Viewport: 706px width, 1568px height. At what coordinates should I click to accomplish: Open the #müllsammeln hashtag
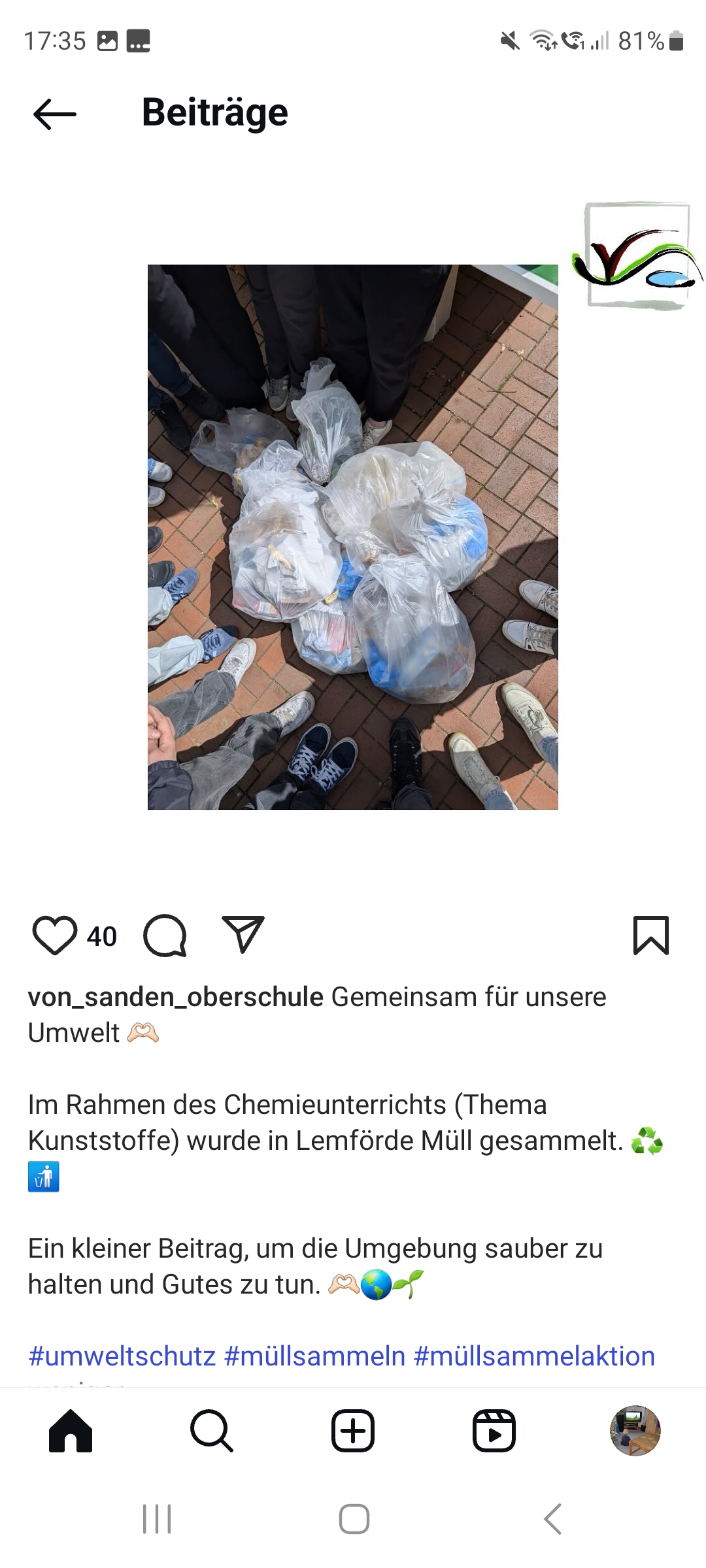tap(314, 1356)
